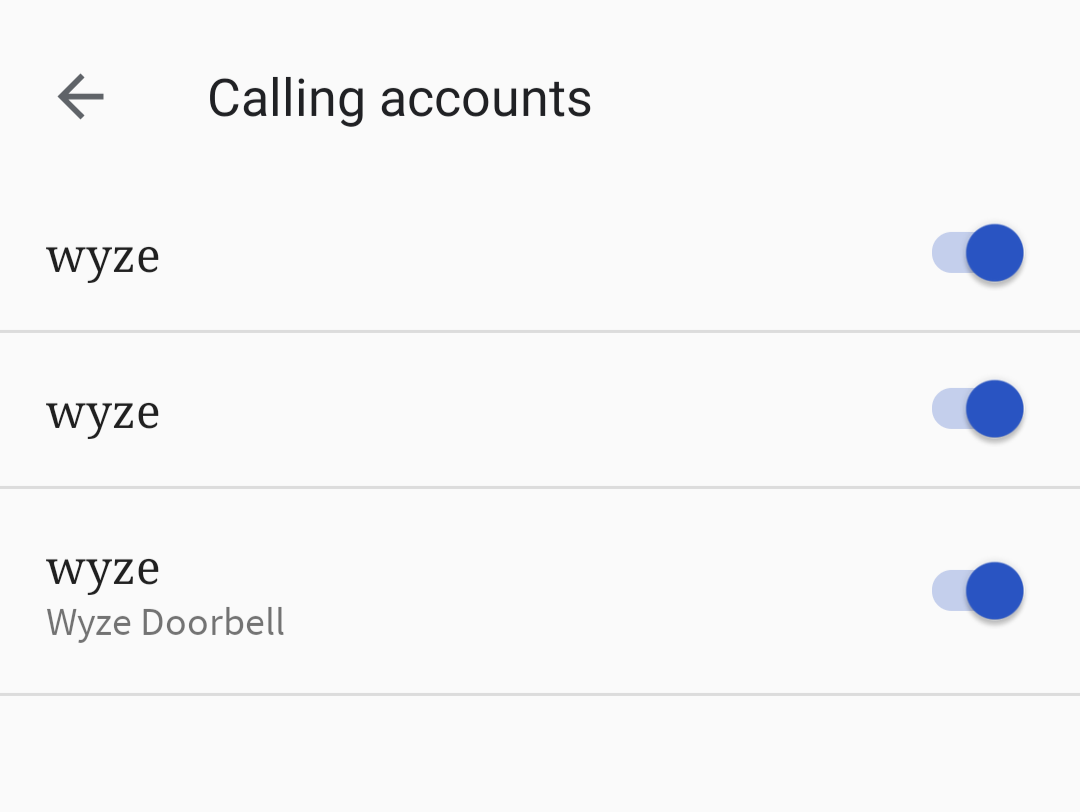Go back from Calling accounts
1080x812 pixels.
[81, 98]
